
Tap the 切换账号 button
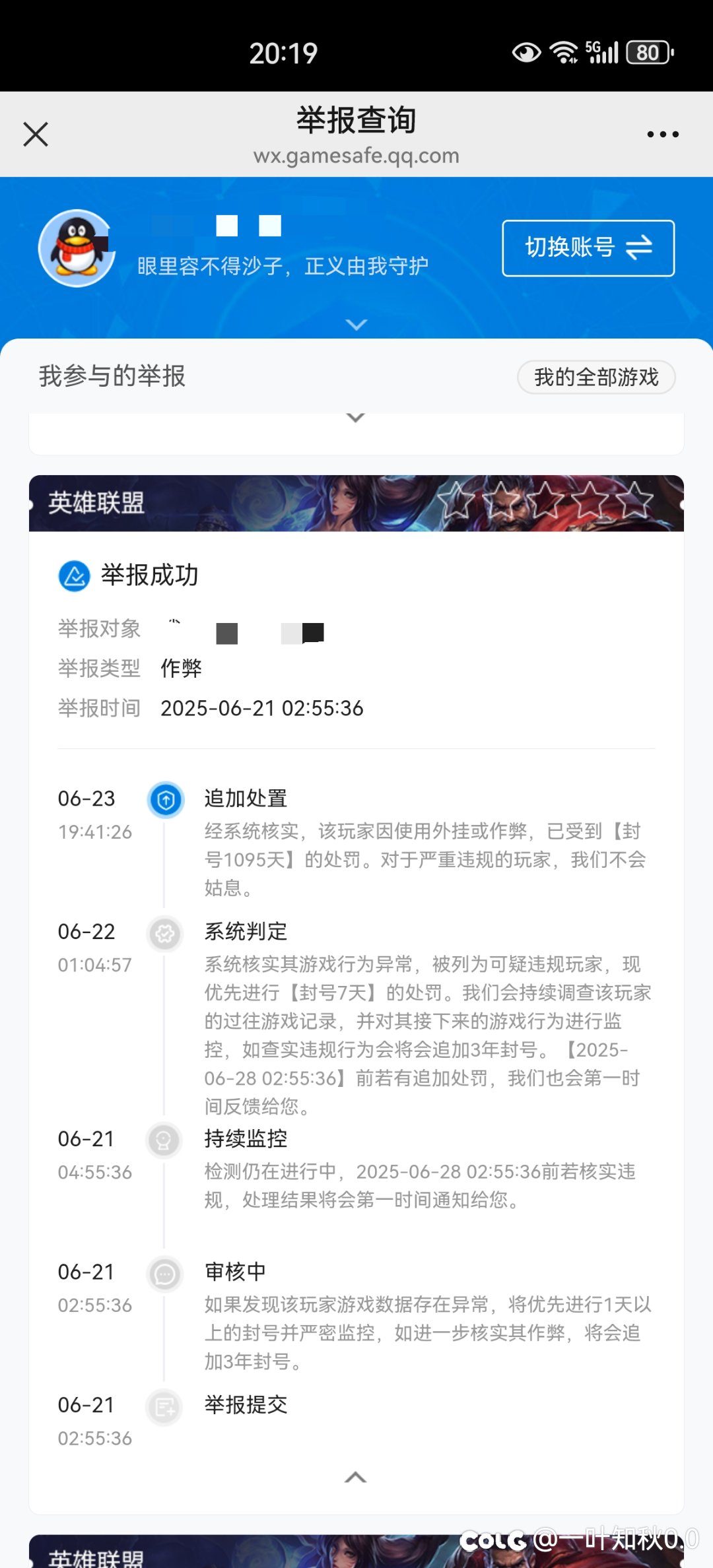click(588, 248)
